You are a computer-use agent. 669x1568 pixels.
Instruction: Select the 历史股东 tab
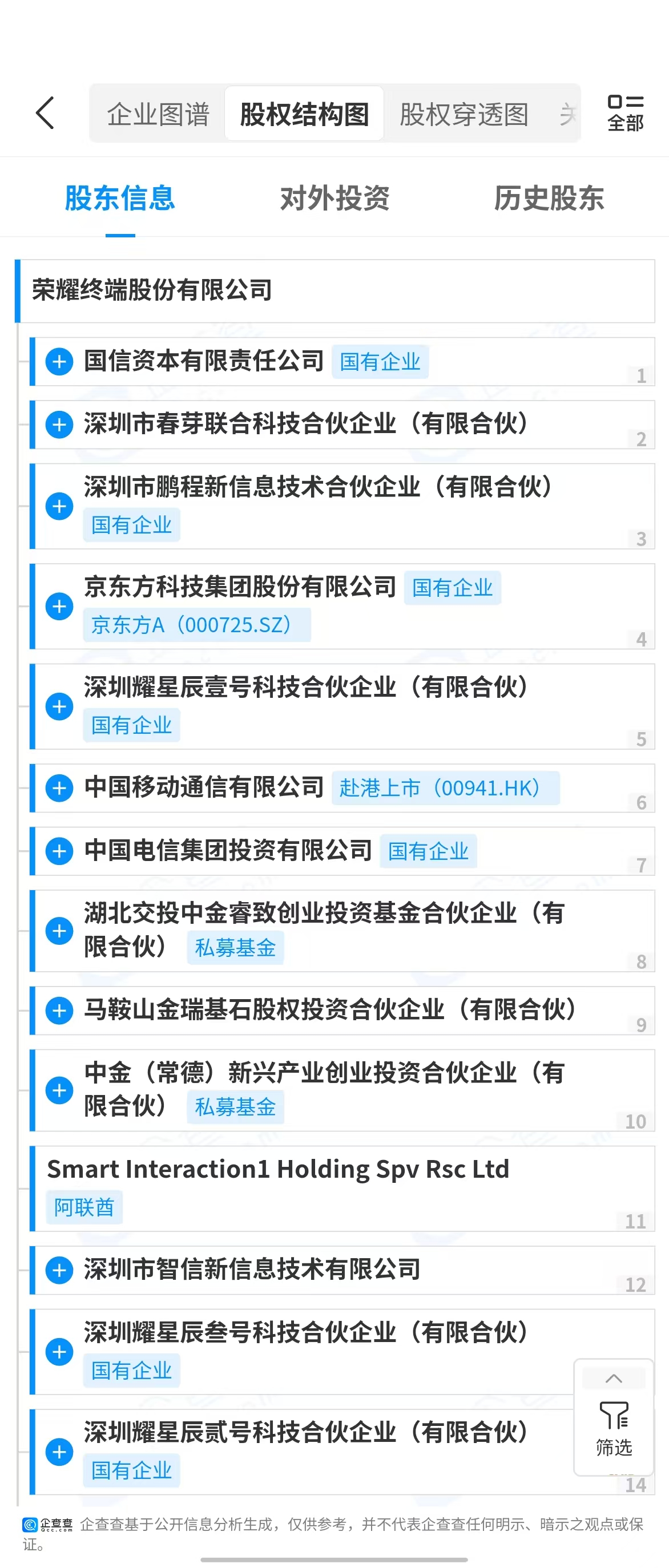[x=549, y=198]
